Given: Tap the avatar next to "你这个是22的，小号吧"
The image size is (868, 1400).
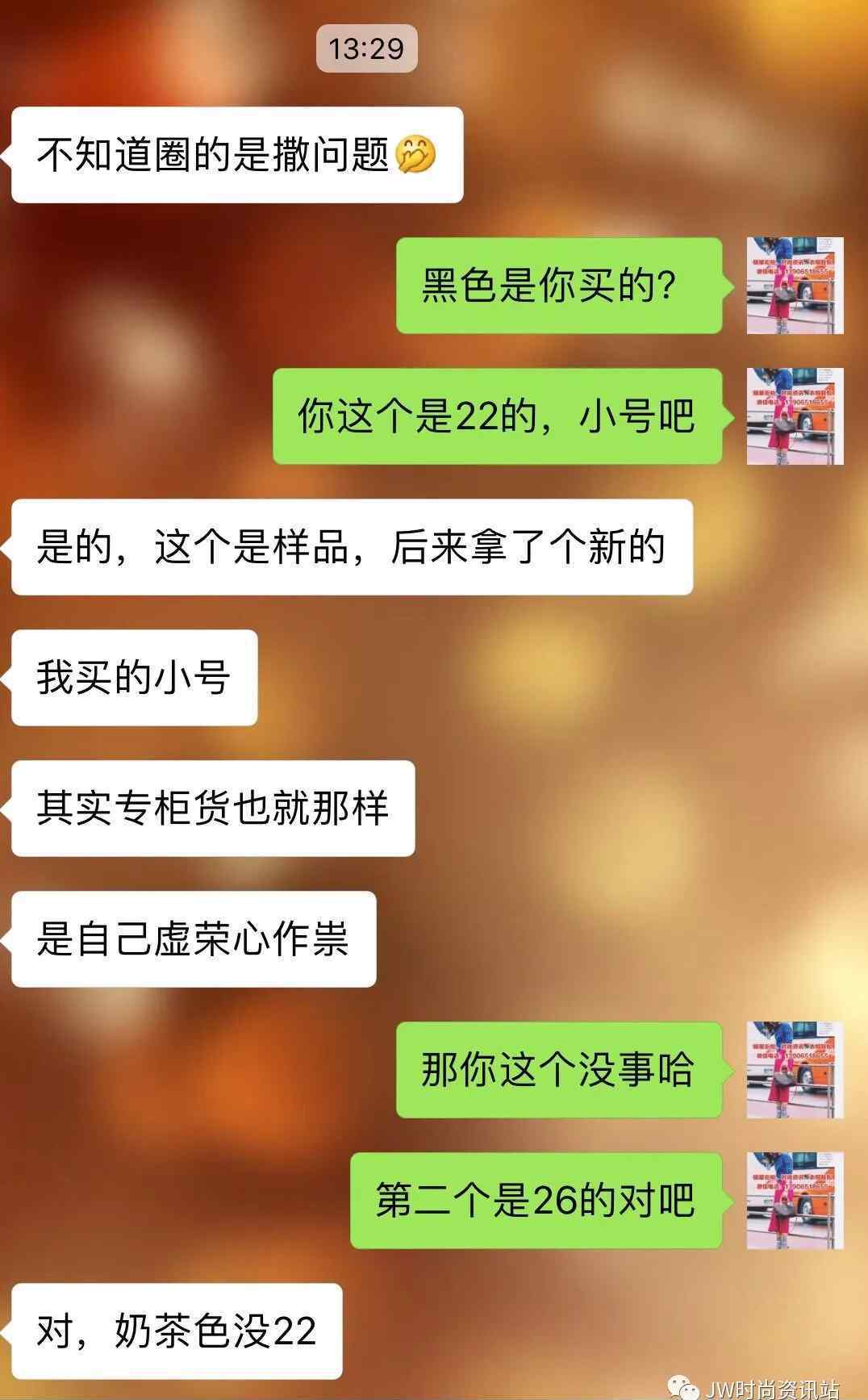Looking at the screenshot, I should pyautogui.click(x=795, y=416).
